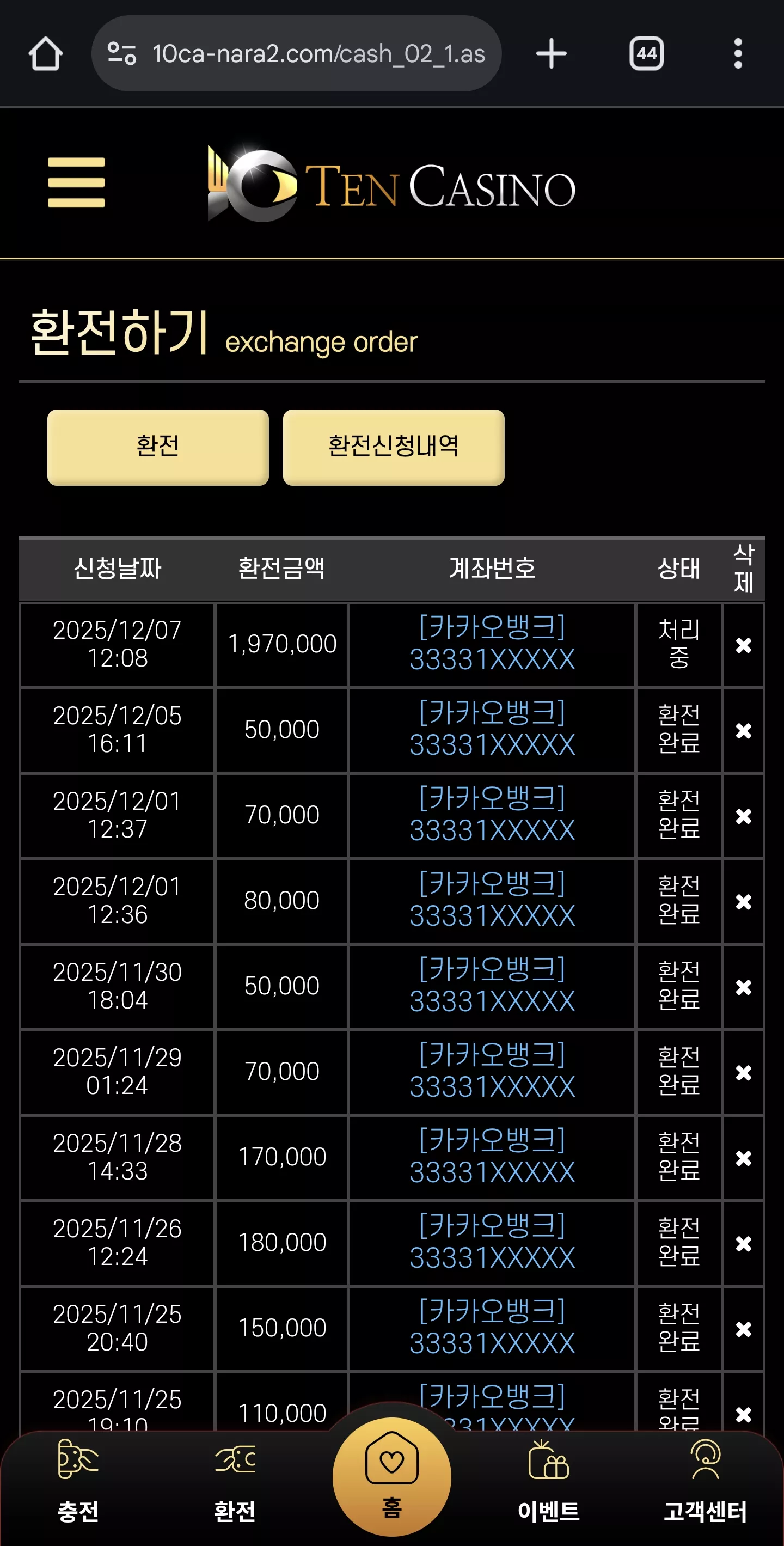Delete the 2025/12/05 16:11 entry
784x1546 pixels.
(743, 730)
